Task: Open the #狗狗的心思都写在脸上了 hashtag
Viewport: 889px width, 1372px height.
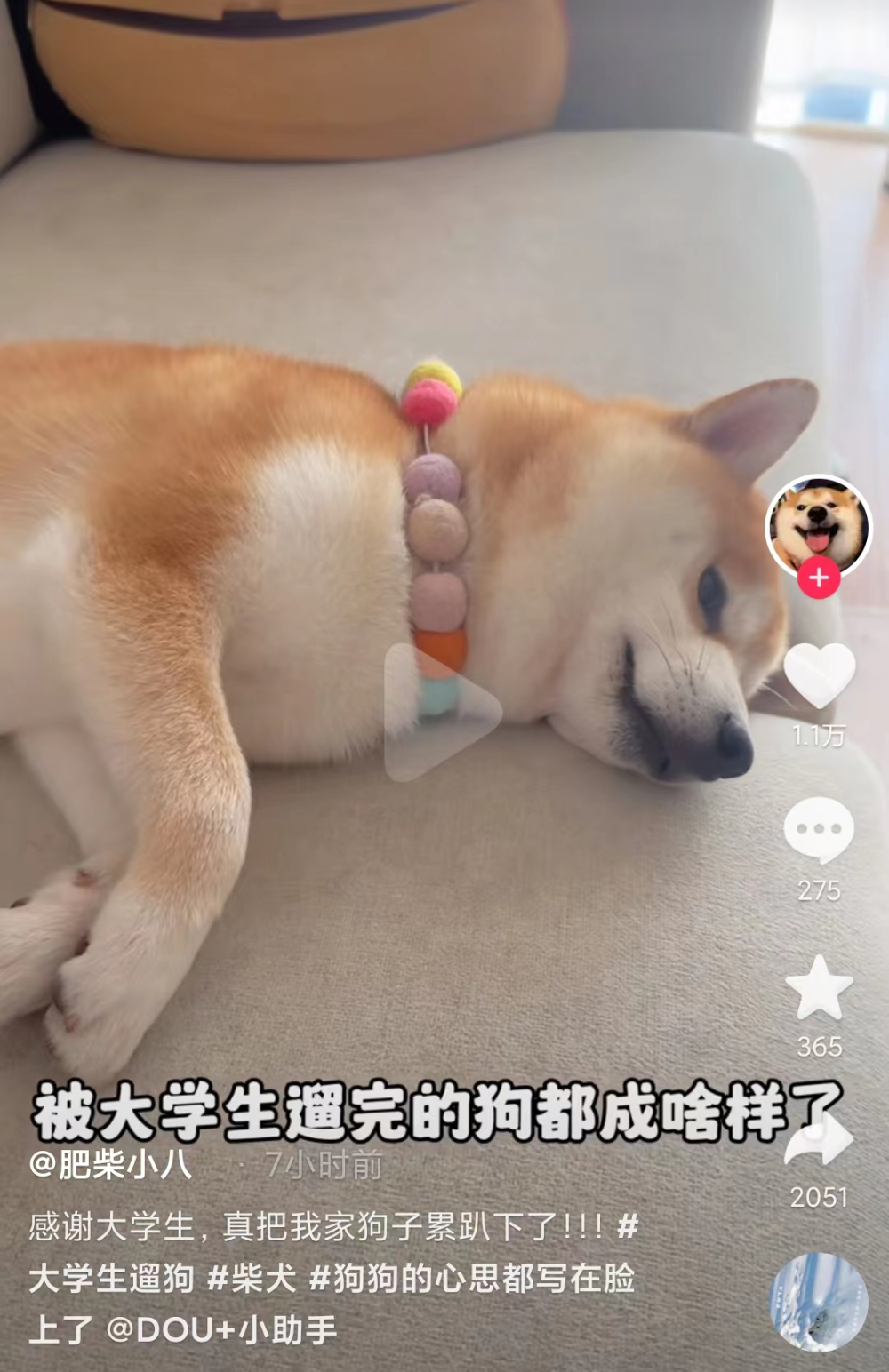Action: click(332, 1304)
